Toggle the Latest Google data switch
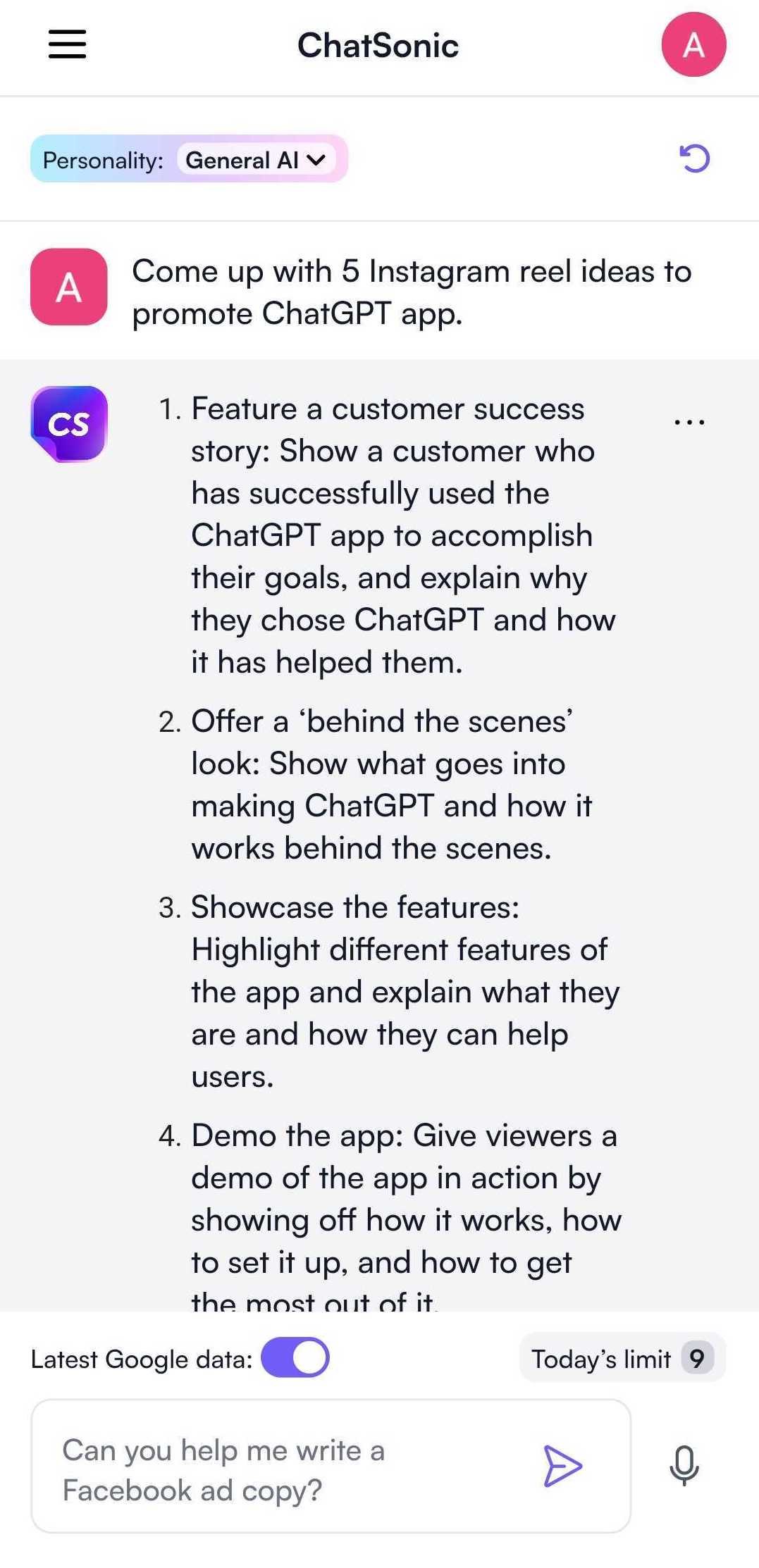Screen dimensions: 759x1568 click(x=295, y=1357)
